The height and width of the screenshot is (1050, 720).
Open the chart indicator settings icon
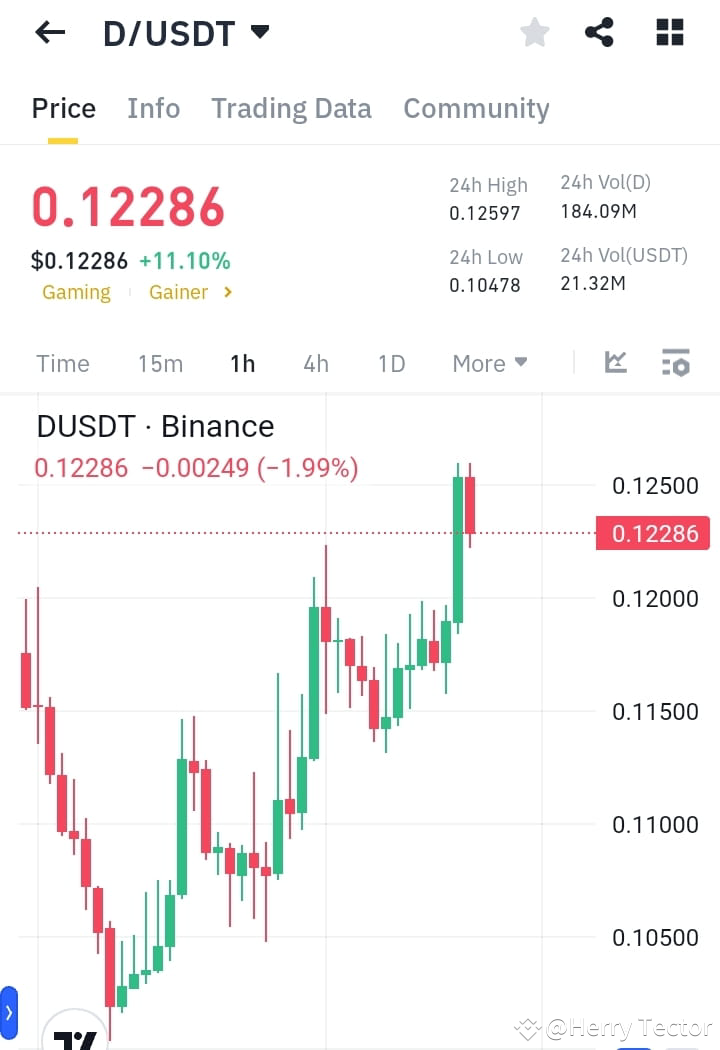tap(676, 364)
